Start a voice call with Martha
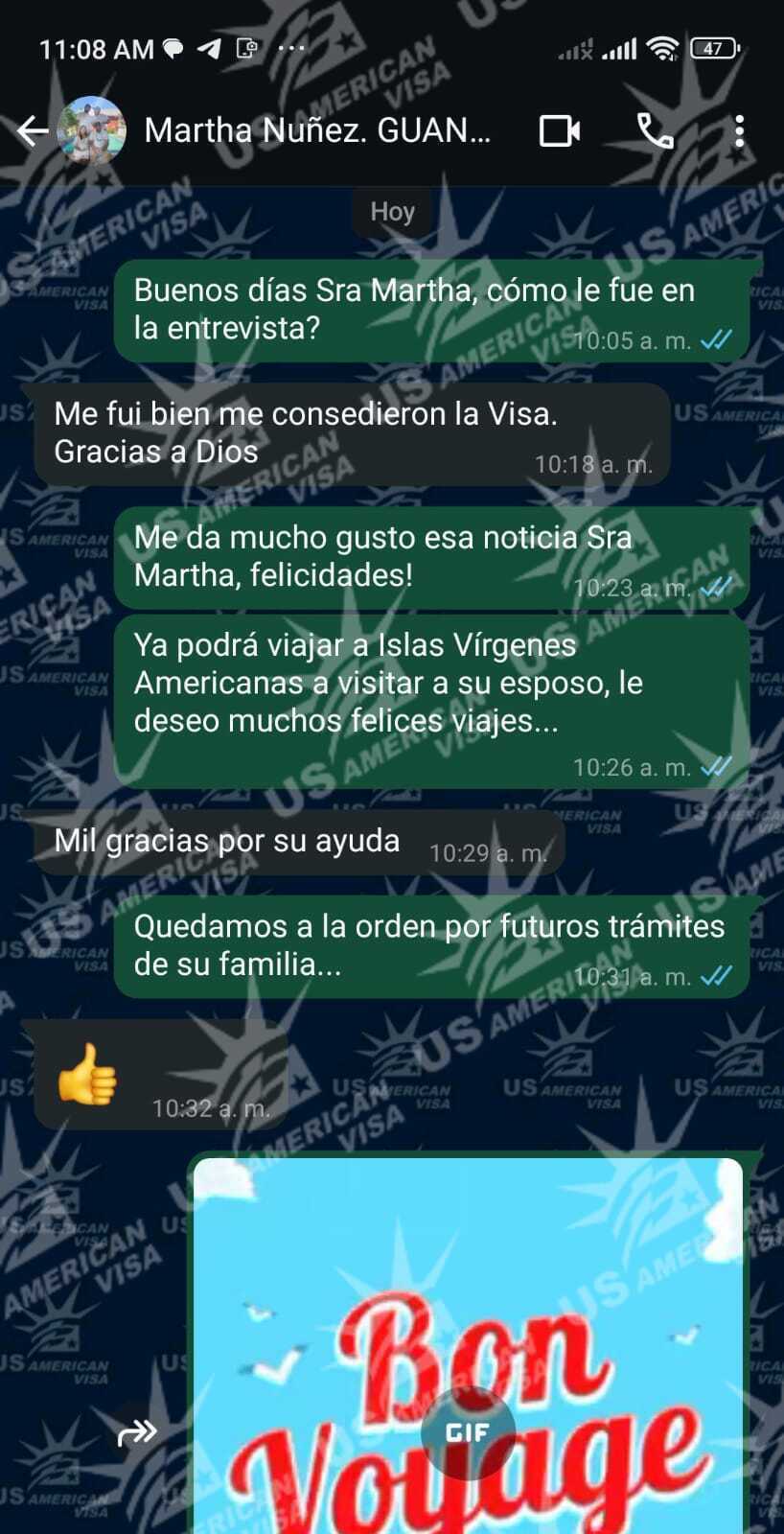 pyautogui.click(x=656, y=131)
